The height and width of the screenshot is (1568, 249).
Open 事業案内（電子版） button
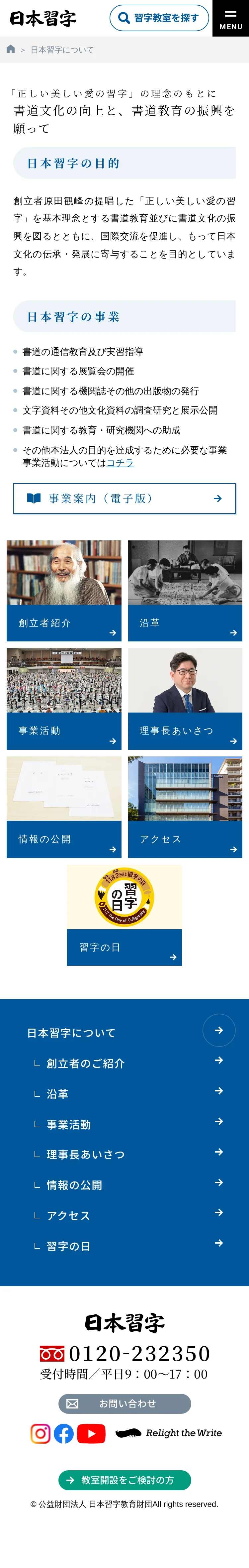(124, 498)
